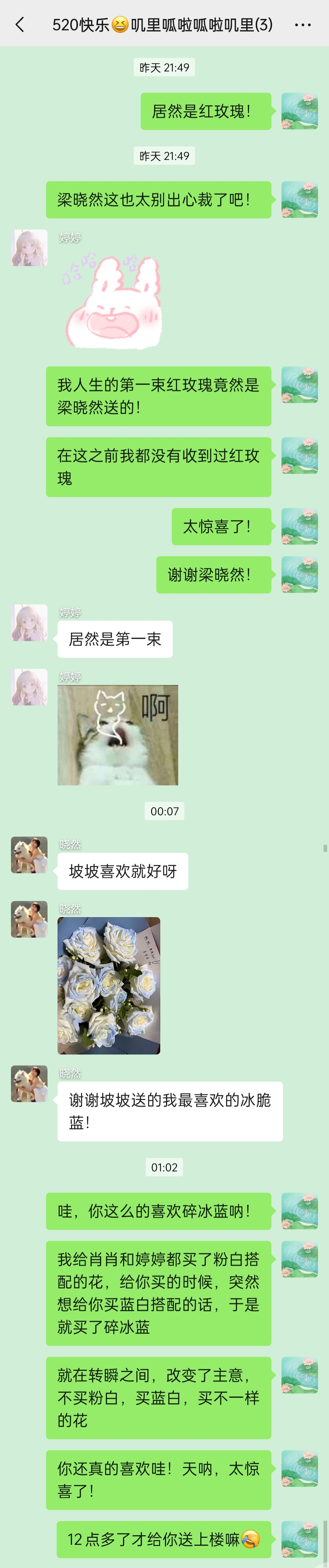Open the blue roses photo from 晓然
Screen dimensions: 329x1568
109,985
